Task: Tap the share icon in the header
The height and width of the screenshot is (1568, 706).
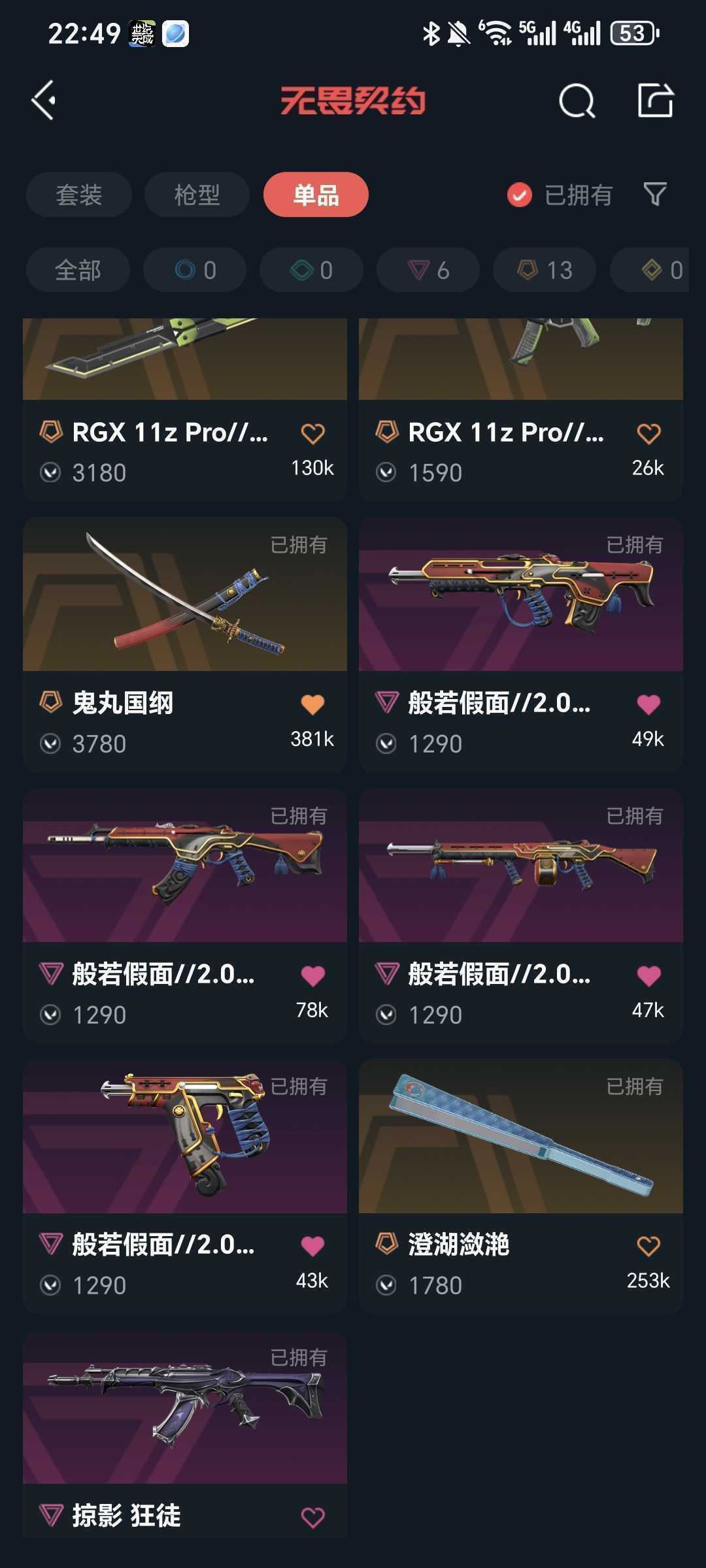Action: tap(655, 100)
